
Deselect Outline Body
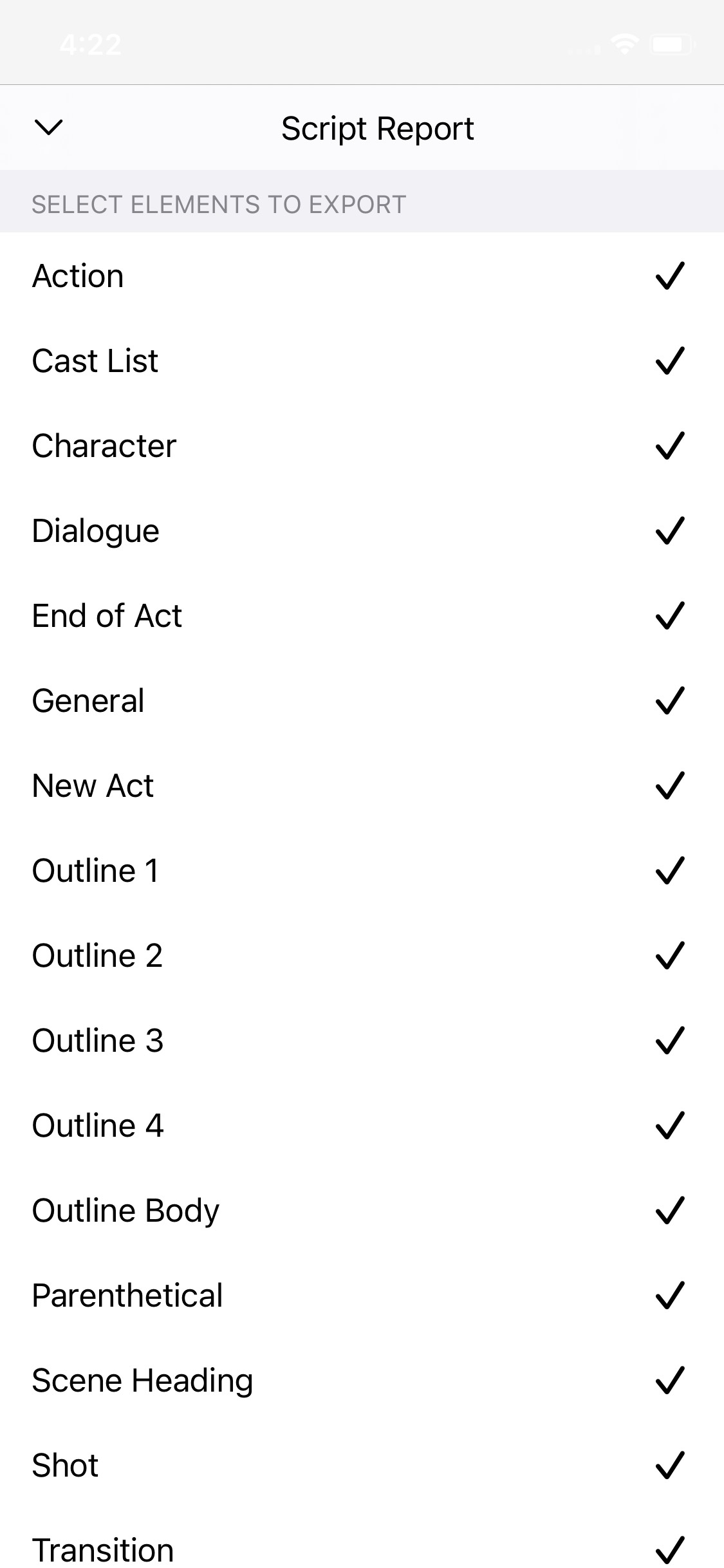(x=362, y=1210)
